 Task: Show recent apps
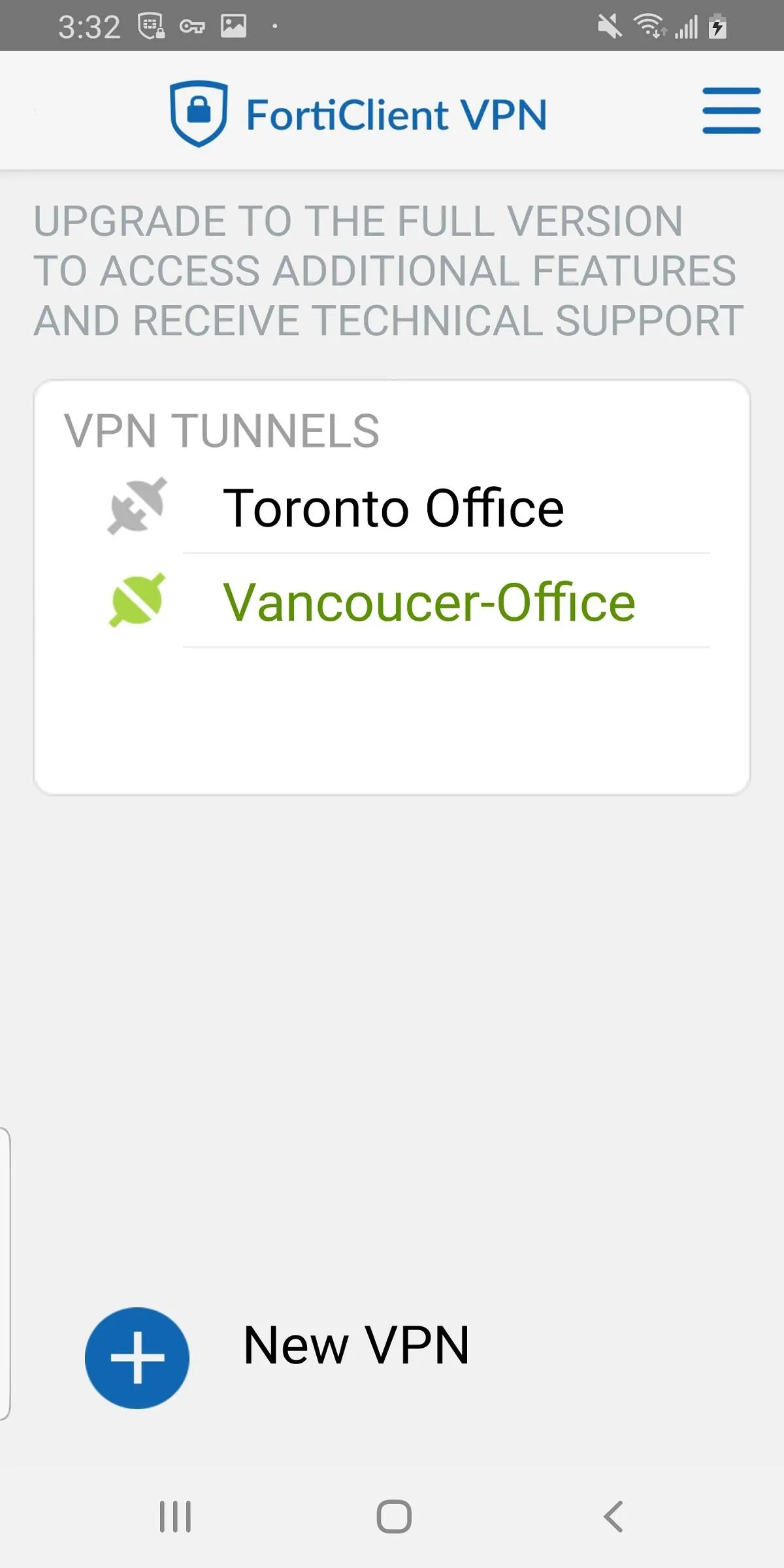175,1516
